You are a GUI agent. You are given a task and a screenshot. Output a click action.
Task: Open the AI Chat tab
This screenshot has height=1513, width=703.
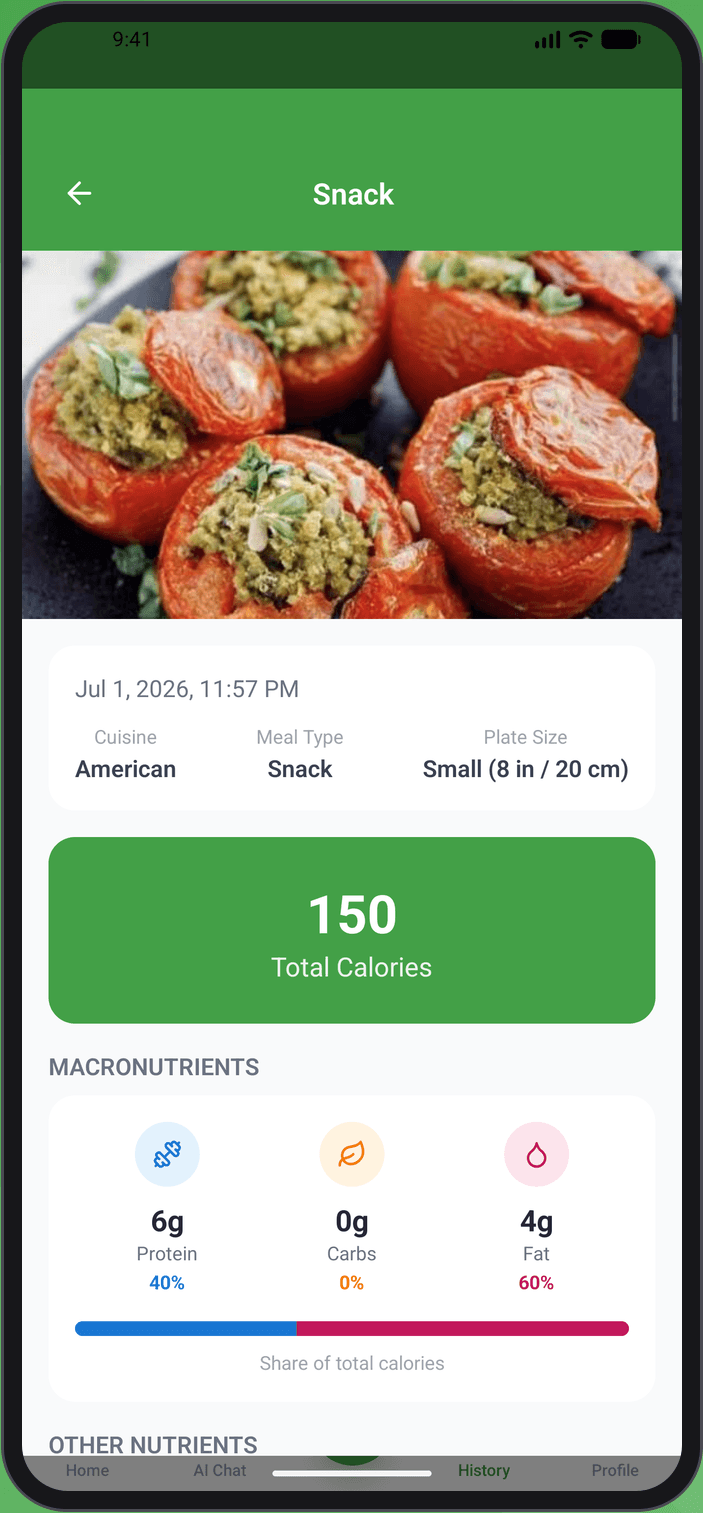(220, 1470)
